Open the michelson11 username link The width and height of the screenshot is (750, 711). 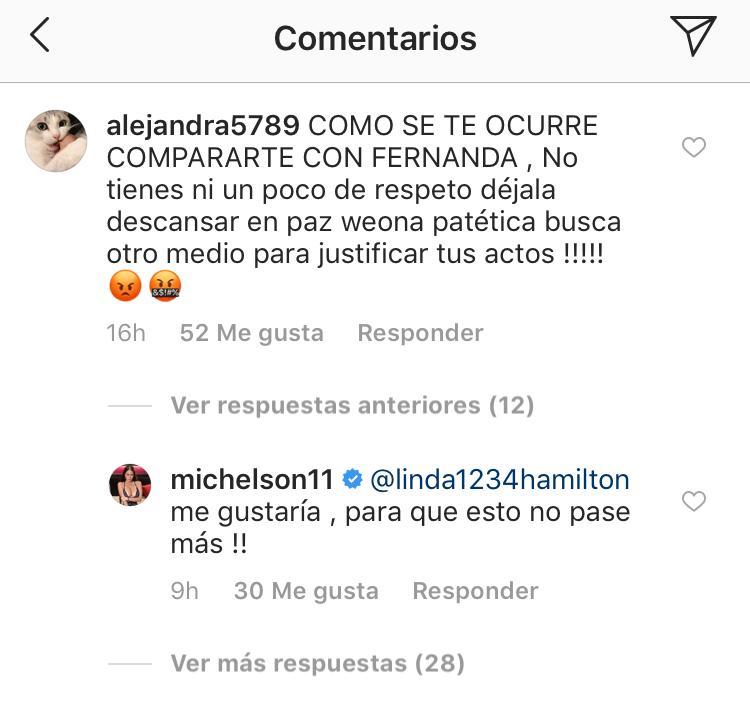click(251, 480)
